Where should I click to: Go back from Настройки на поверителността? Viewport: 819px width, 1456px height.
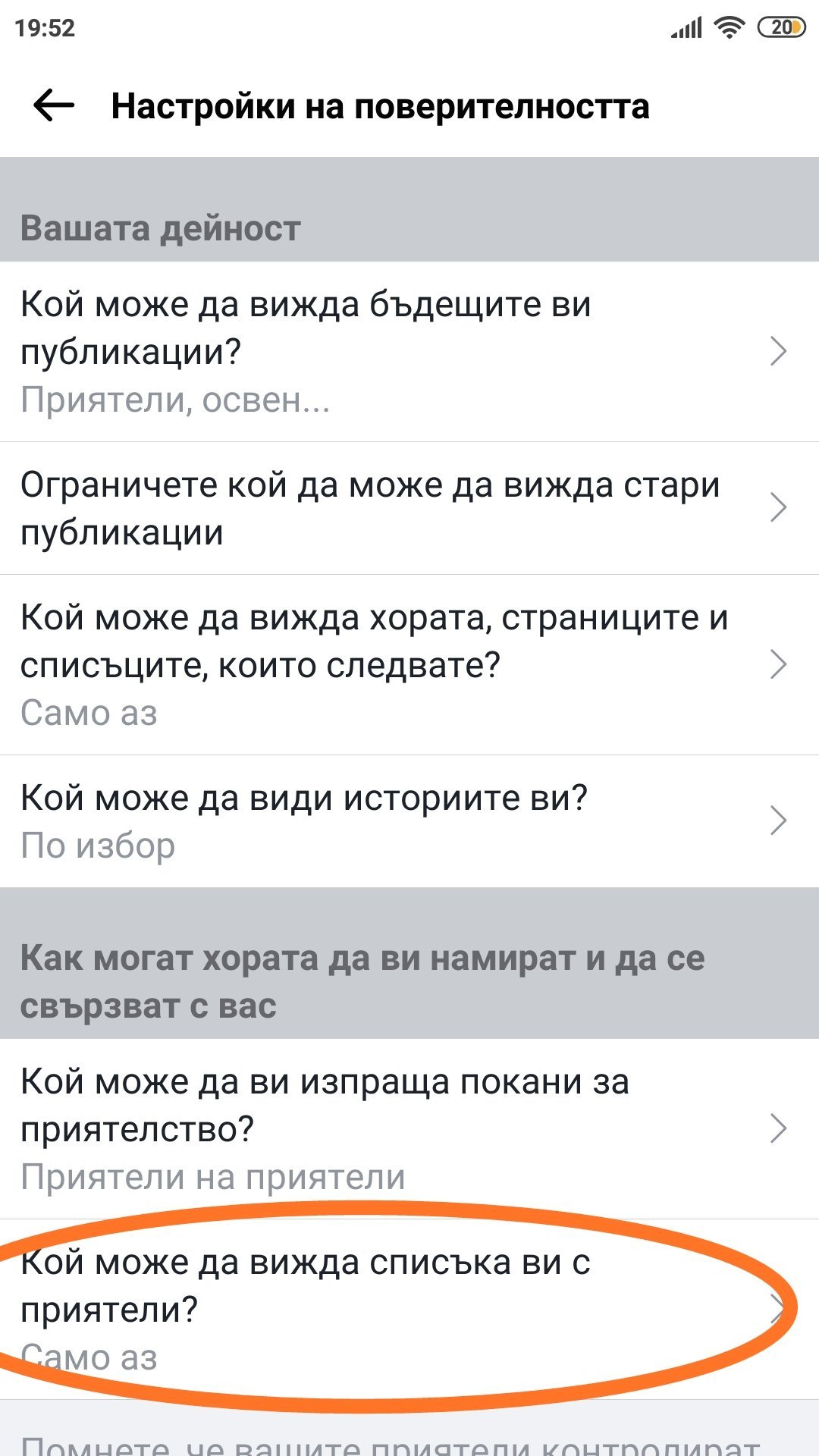pos(54,105)
